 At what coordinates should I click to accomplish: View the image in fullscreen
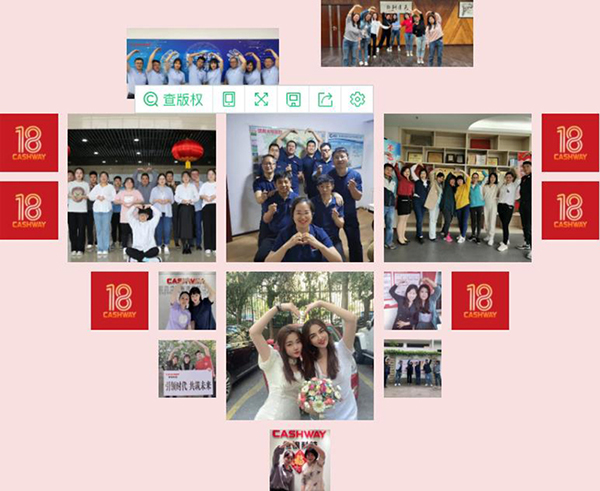click(x=261, y=99)
